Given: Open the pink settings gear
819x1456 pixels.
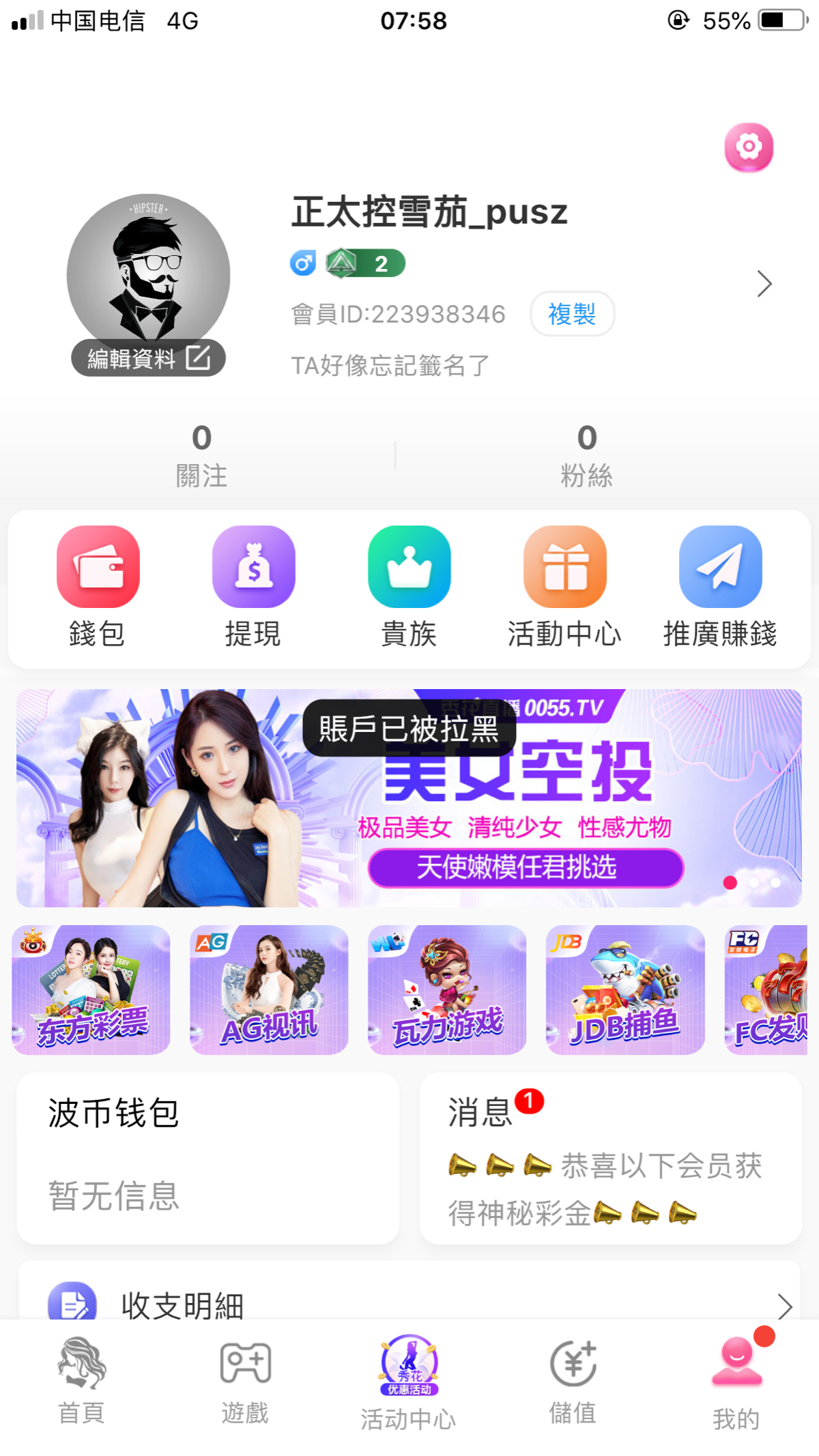Looking at the screenshot, I should (749, 147).
